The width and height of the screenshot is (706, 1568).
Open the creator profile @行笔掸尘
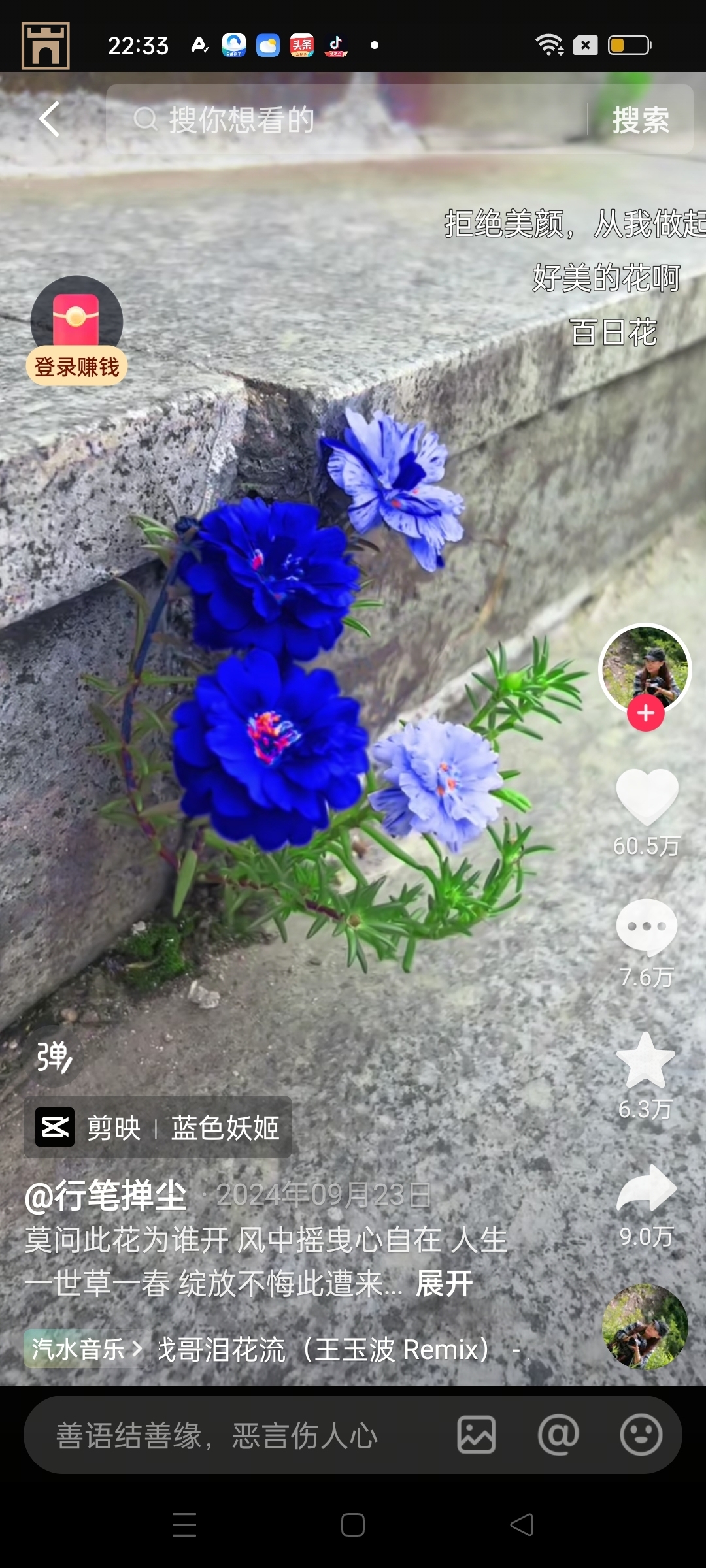[x=108, y=1194]
